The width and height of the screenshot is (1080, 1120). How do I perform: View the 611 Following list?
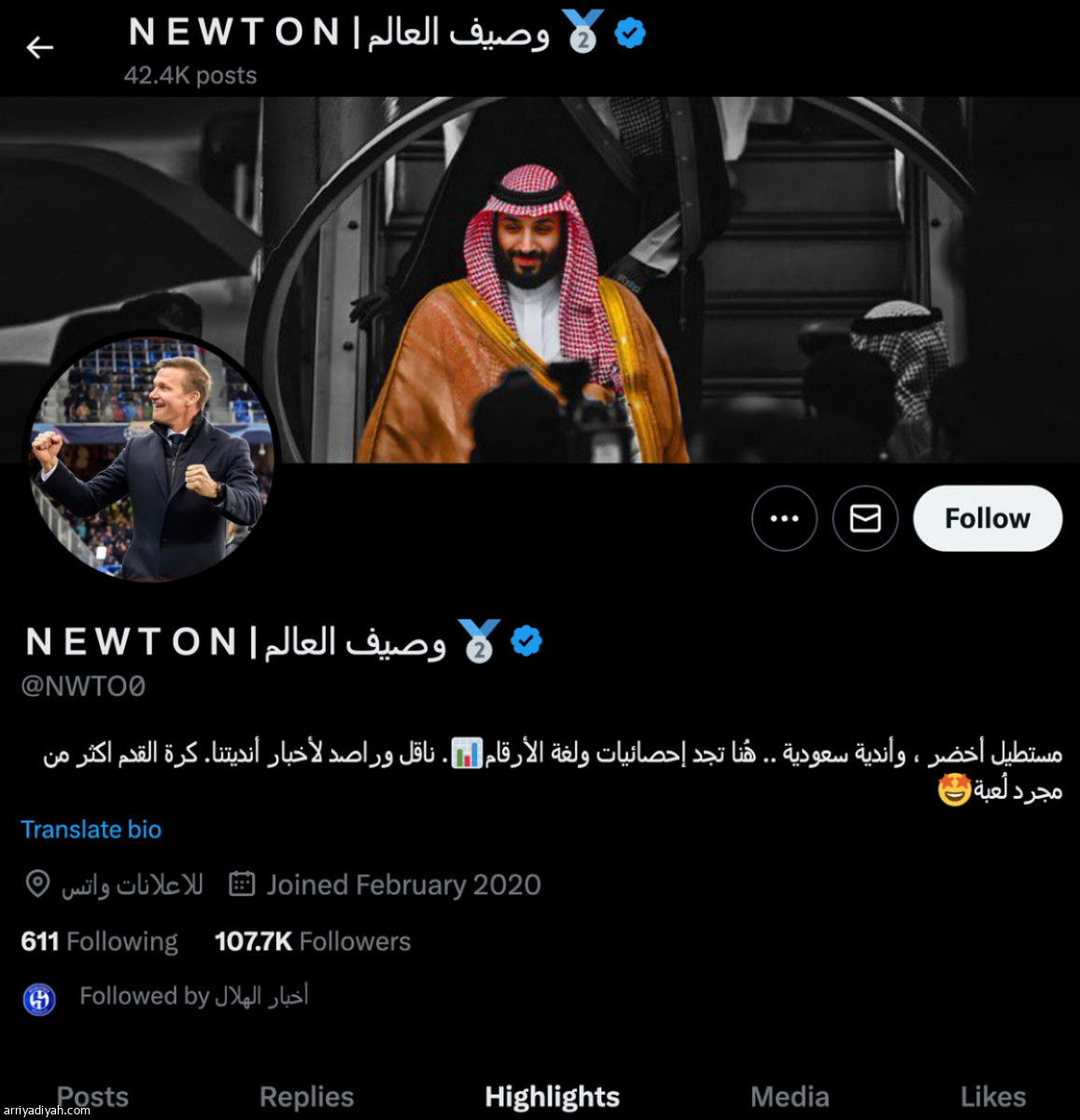(x=100, y=942)
